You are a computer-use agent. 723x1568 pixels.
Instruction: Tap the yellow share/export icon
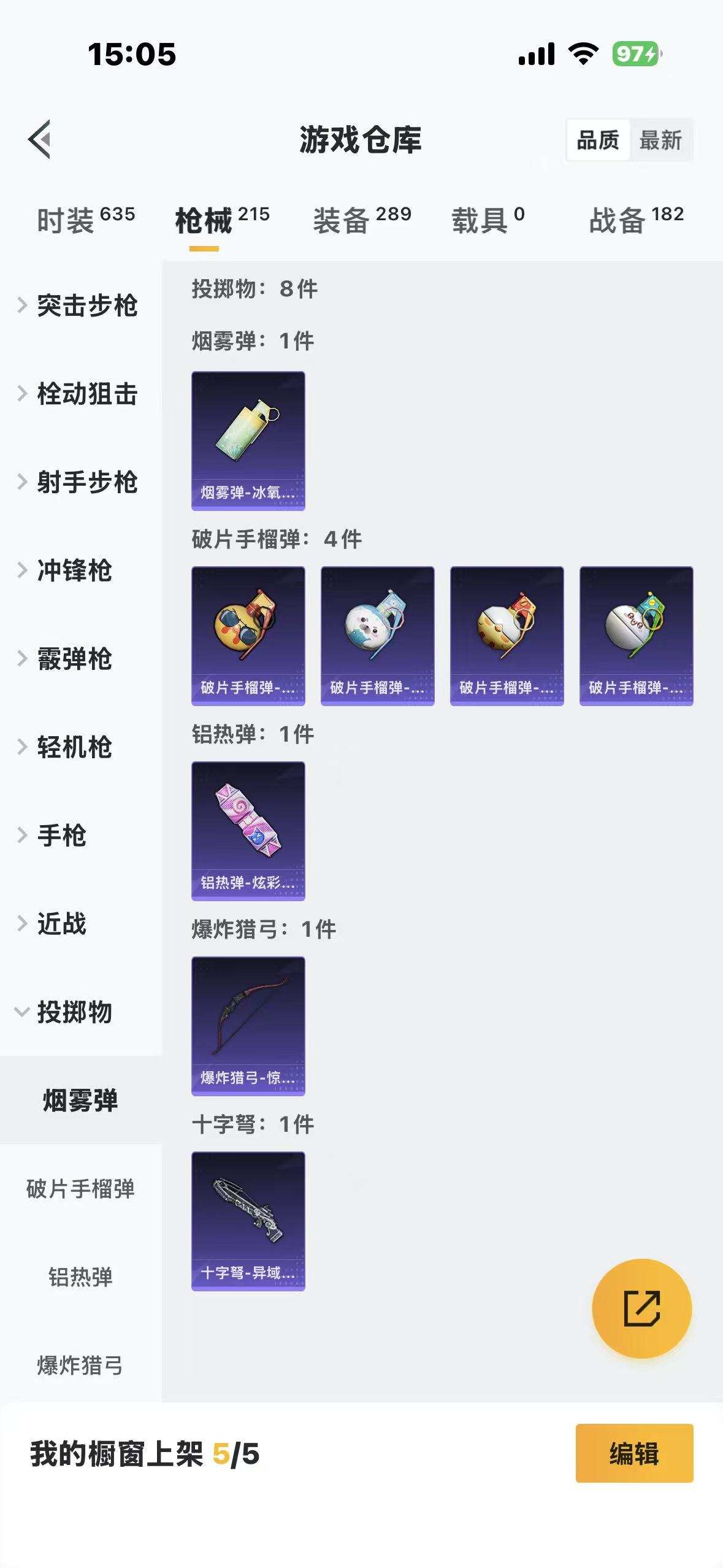[641, 1308]
